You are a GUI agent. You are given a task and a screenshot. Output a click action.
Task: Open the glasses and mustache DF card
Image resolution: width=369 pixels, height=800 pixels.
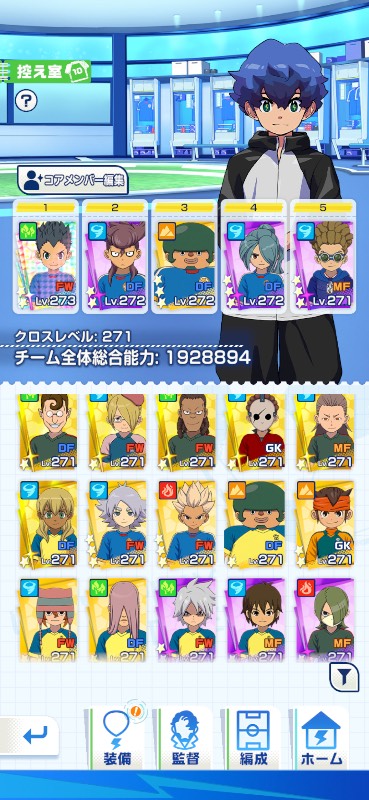48,432
